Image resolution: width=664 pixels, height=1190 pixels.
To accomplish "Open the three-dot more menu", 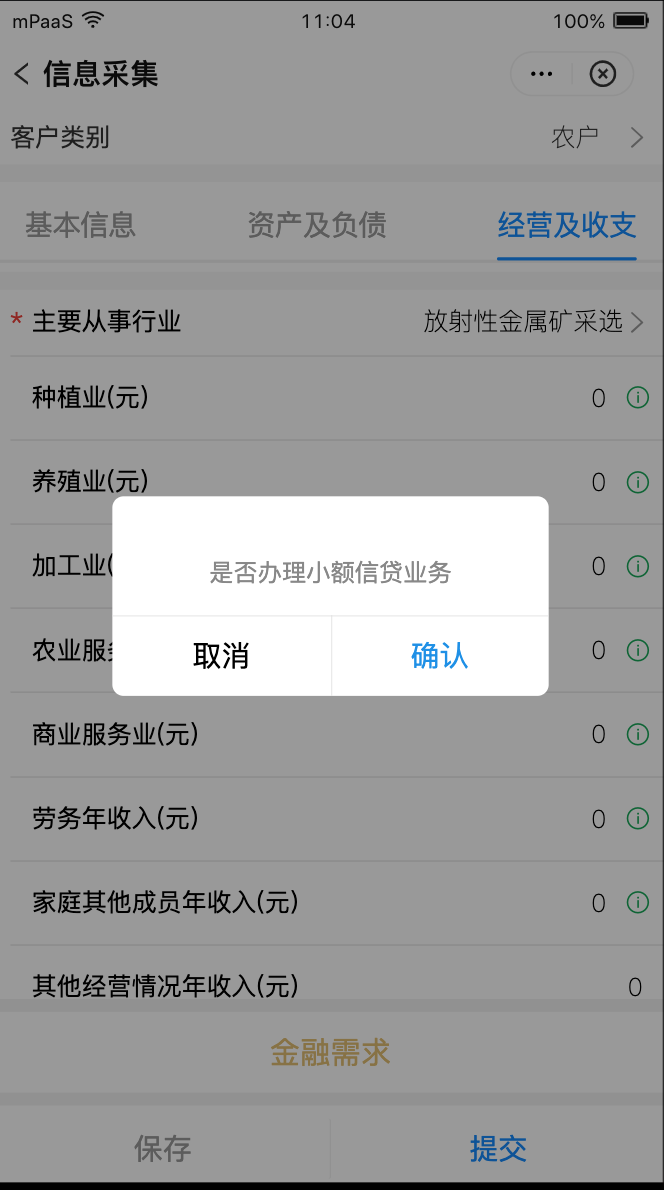I will [x=541, y=74].
